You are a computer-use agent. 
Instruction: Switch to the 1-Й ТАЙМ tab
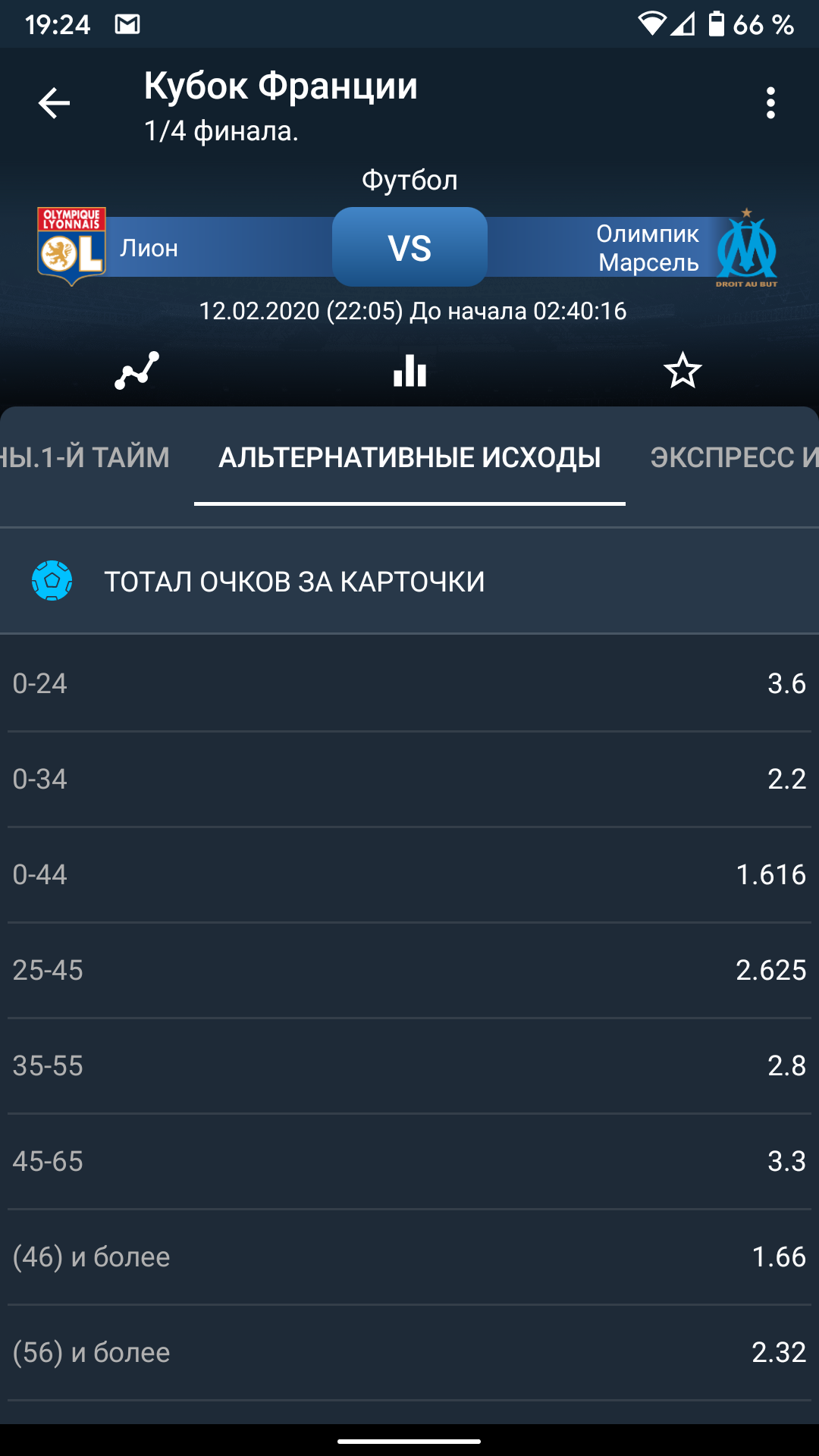tap(85, 457)
